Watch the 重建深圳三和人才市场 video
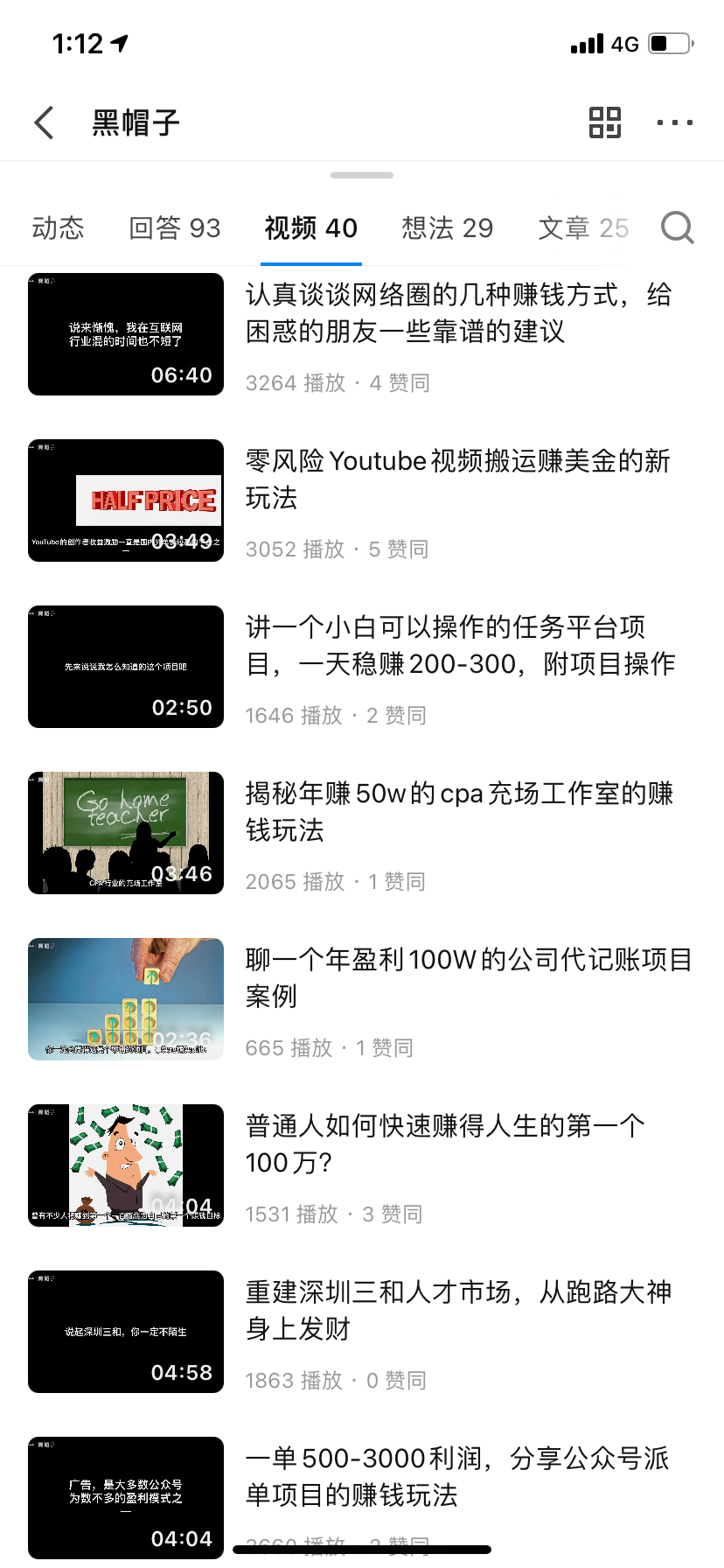 click(126, 1332)
